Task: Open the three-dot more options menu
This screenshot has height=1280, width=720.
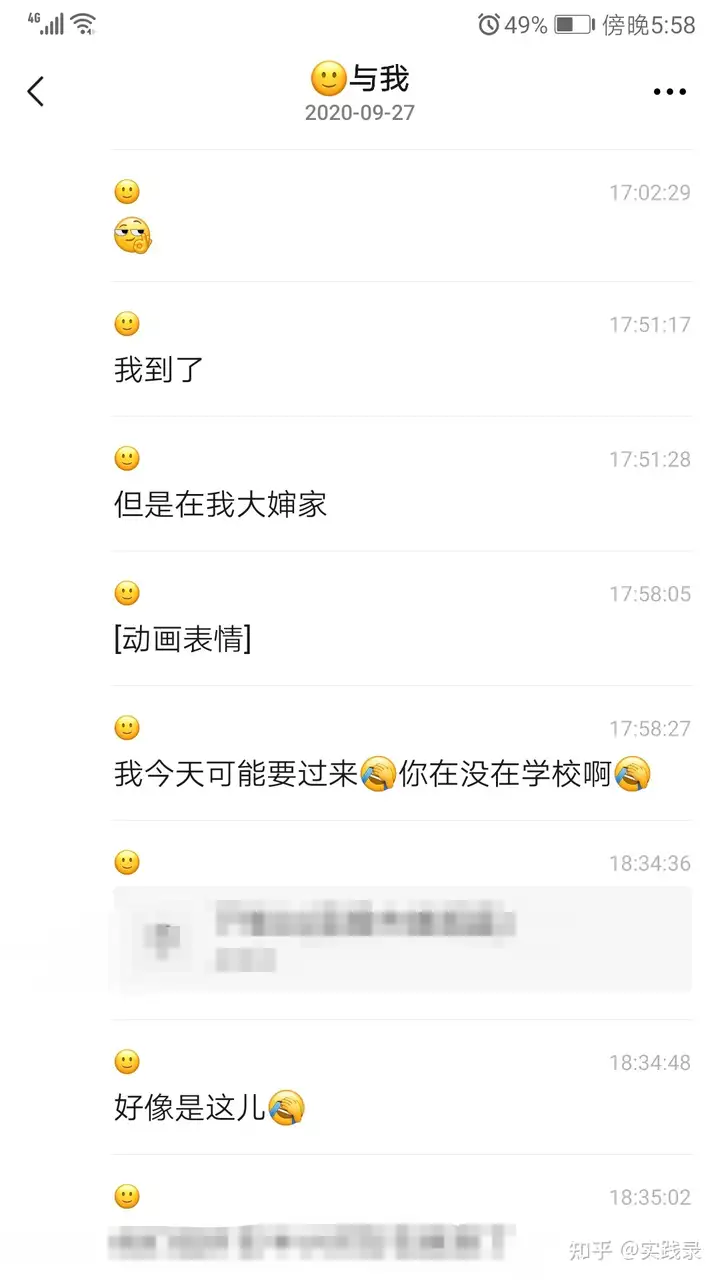Action: [669, 92]
